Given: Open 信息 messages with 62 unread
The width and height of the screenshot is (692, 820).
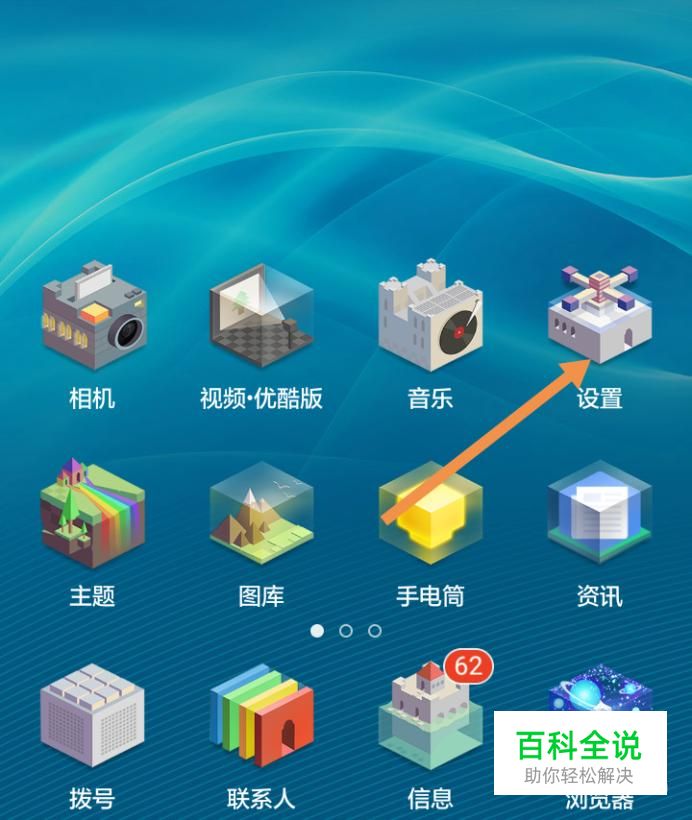Looking at the screenshot, I should (x=431, y=716).
